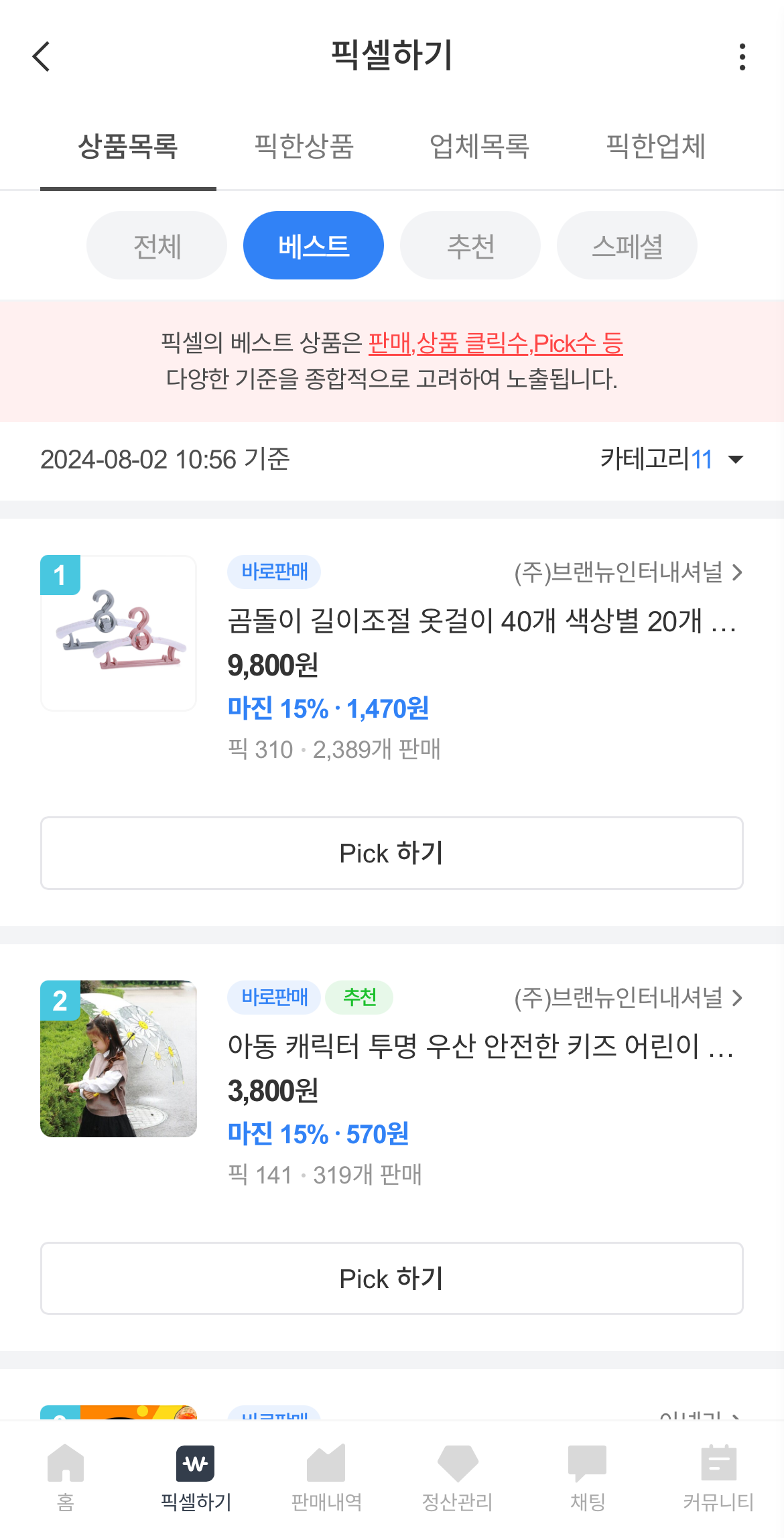Select the 추천 filter chip
This screenshot has height=1538, width=784.
pos(470,246)
